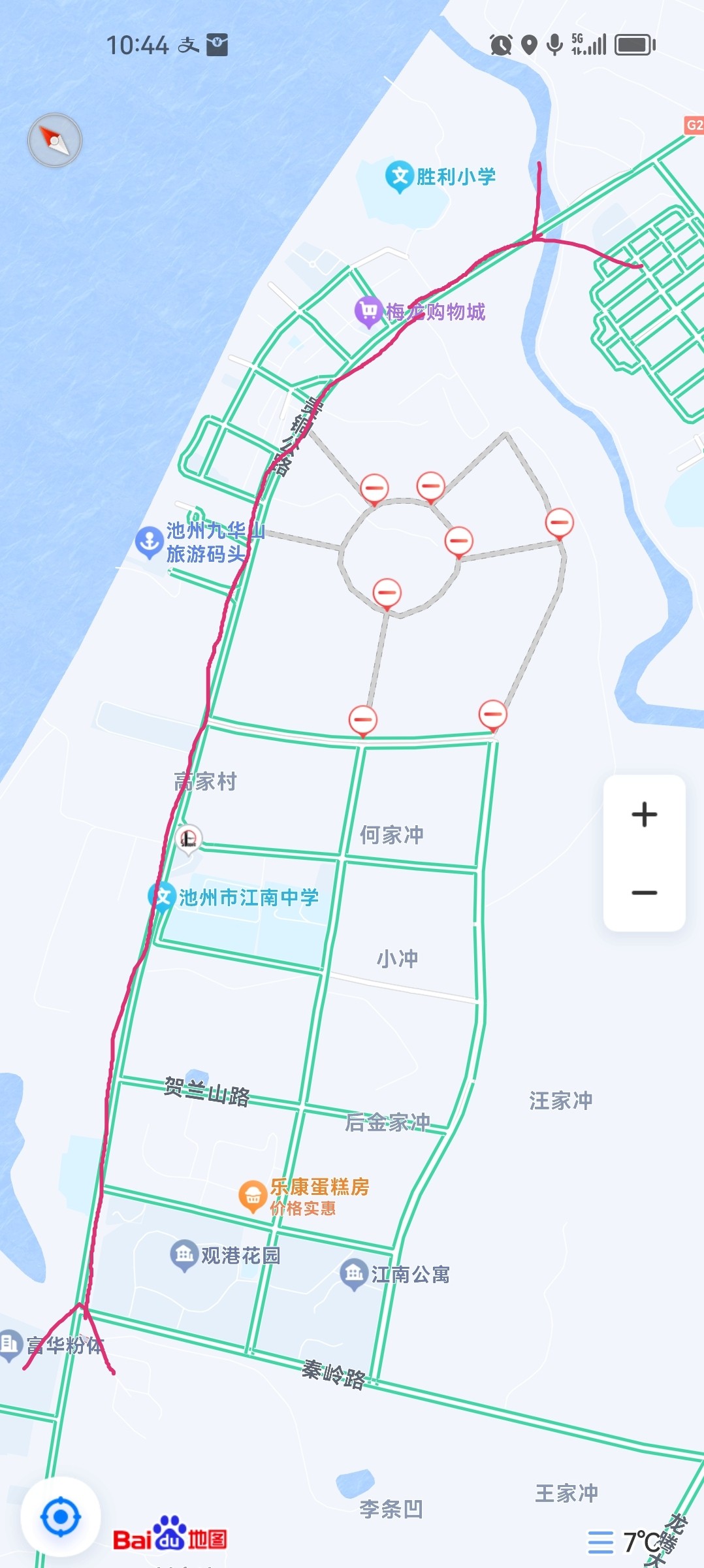View details for 乐康蛋糕房 bakery
The image size is (704, 1568).
pos(252,1196)
